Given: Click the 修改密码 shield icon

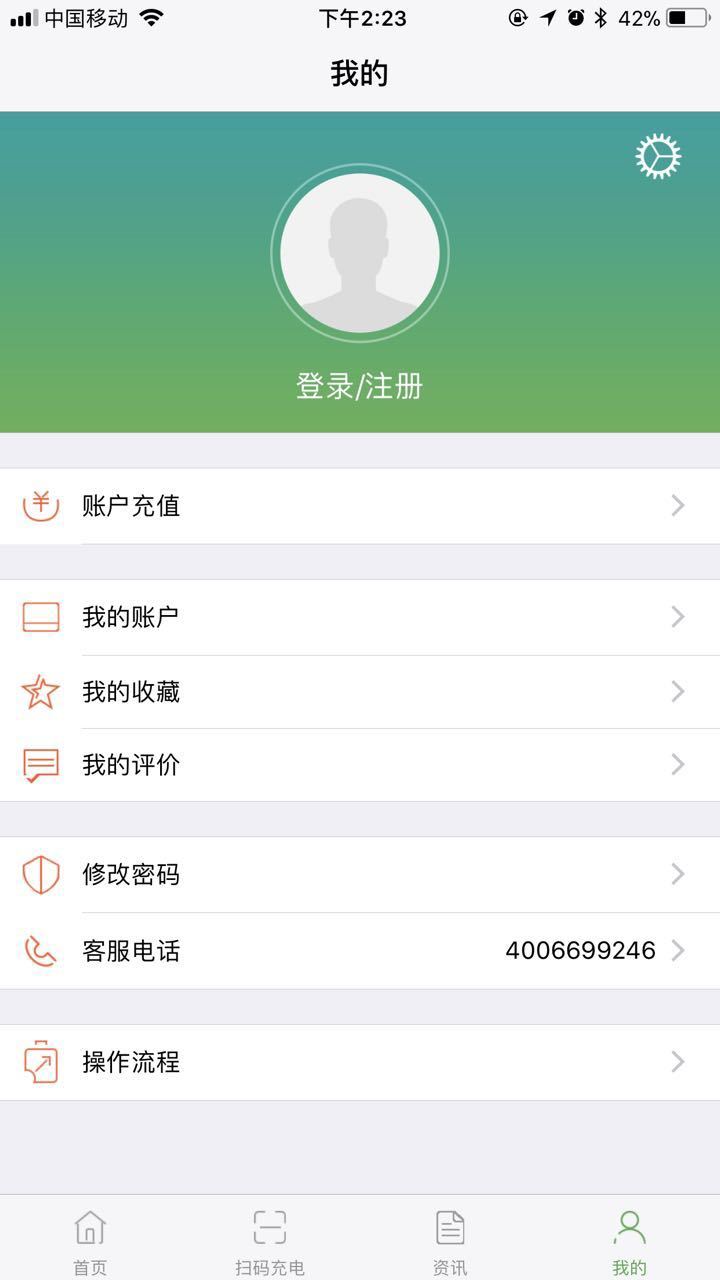Looking at the screenshot, I should [x=40, y=874].
